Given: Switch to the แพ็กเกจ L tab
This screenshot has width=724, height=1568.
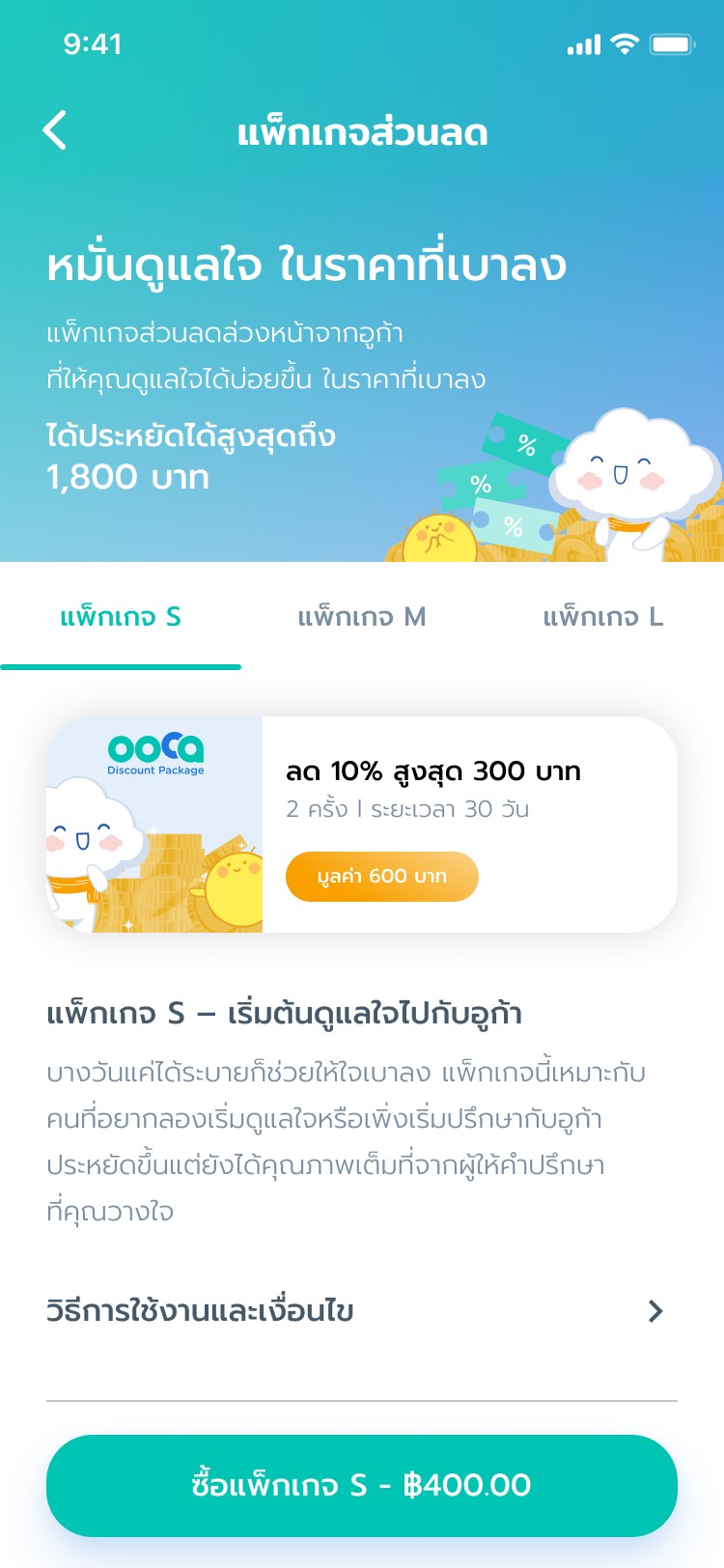Looking at the screenshot, I should 602,617.
